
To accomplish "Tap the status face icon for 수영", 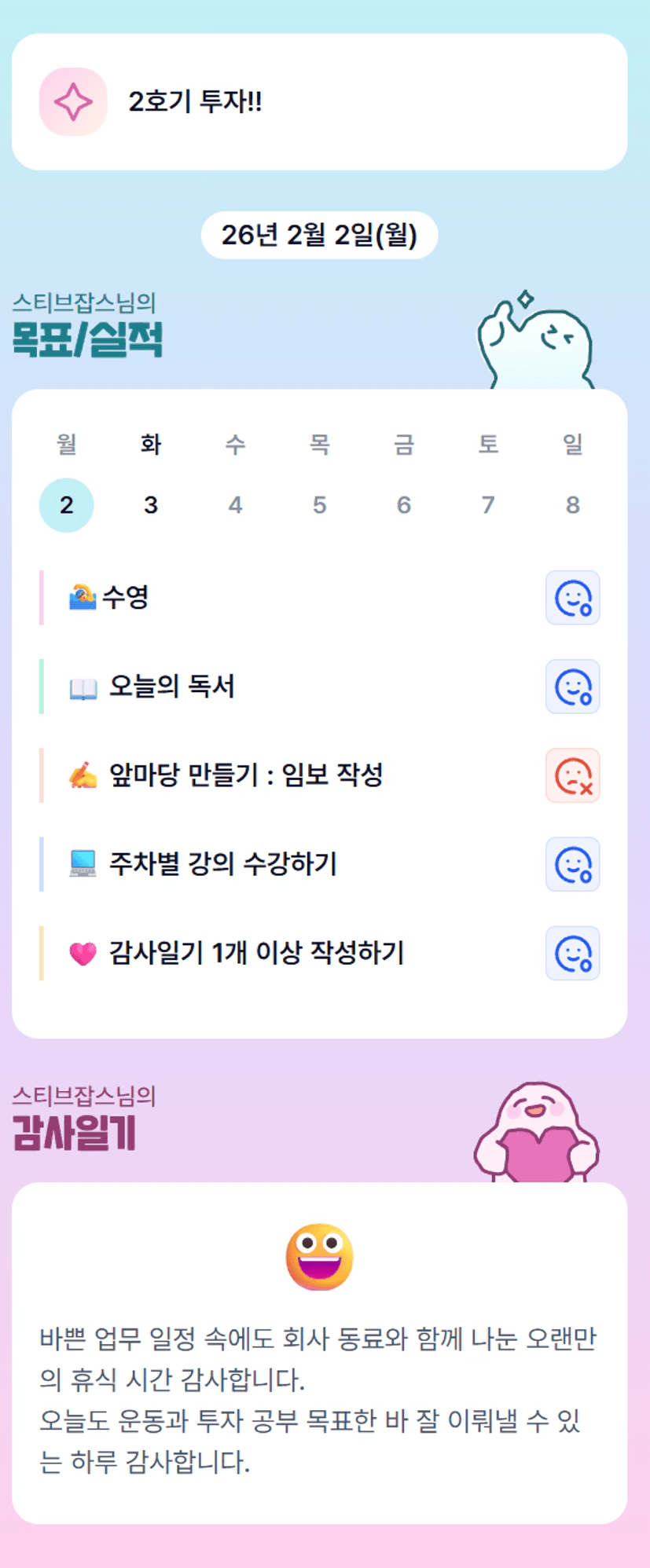I will click(573, 598).
